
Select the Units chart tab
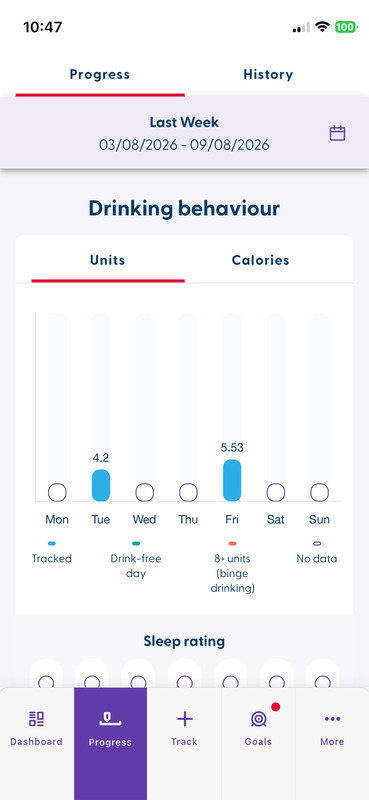click(108, 260)
